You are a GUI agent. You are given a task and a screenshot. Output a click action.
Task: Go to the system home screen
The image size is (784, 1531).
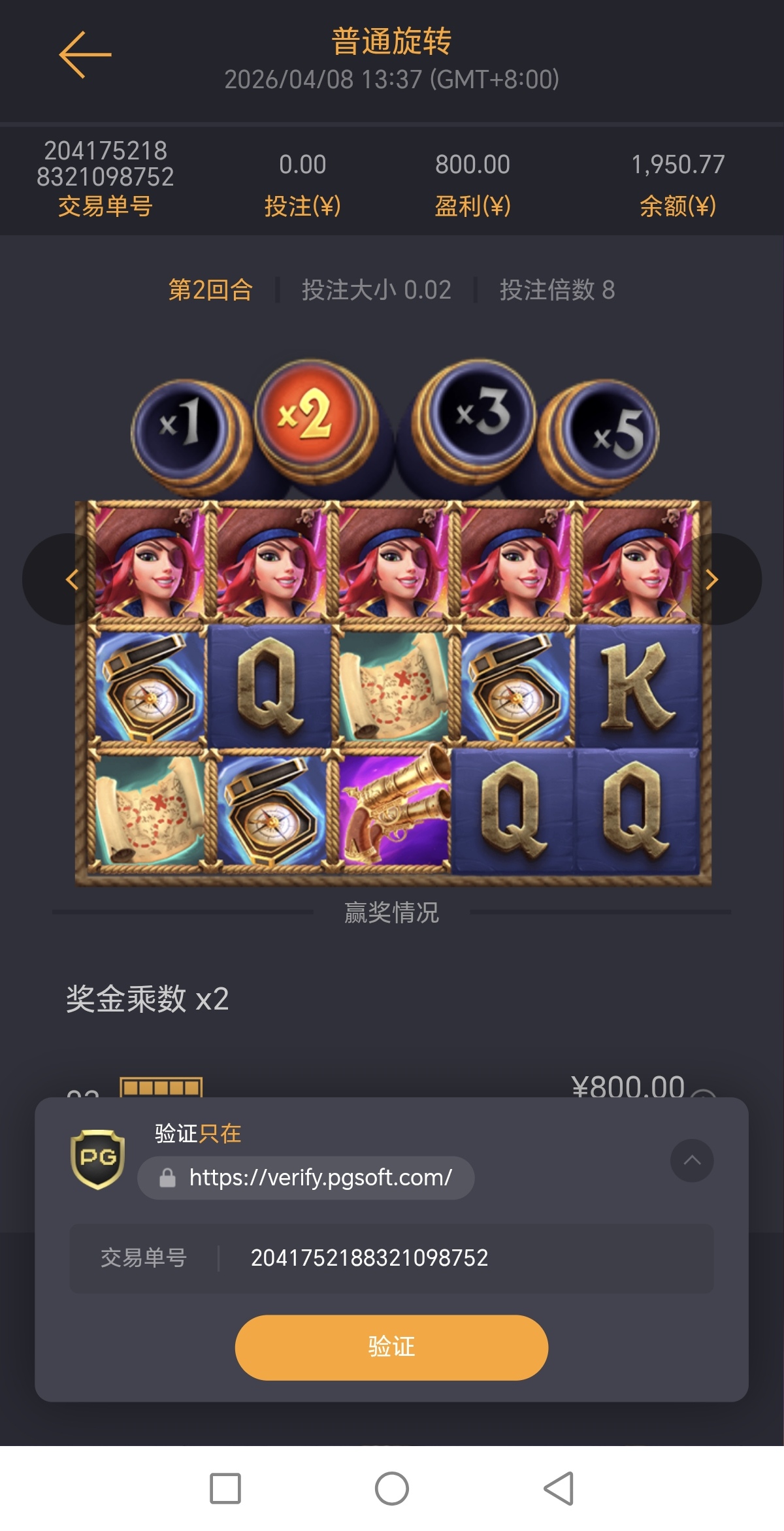tap(391, 1489)
